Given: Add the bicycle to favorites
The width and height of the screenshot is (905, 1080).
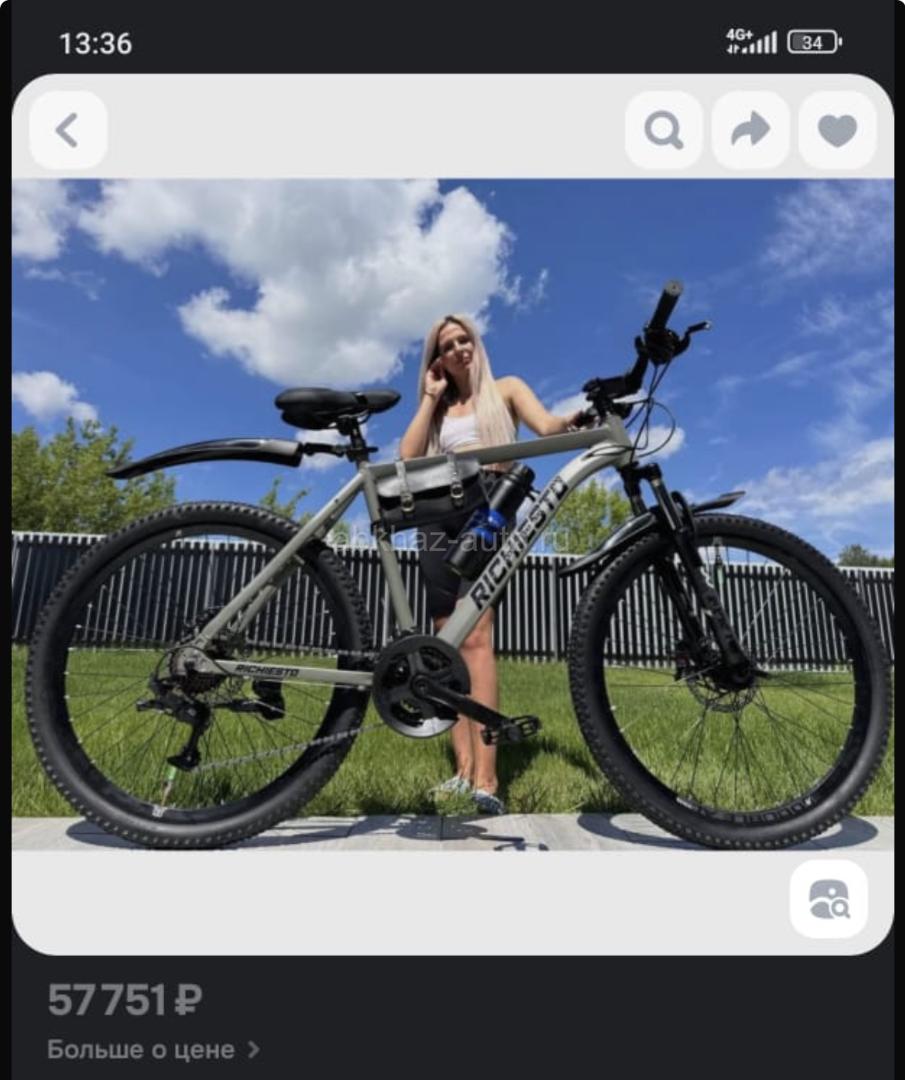Looking at the screenshot, I should [837, 130].
